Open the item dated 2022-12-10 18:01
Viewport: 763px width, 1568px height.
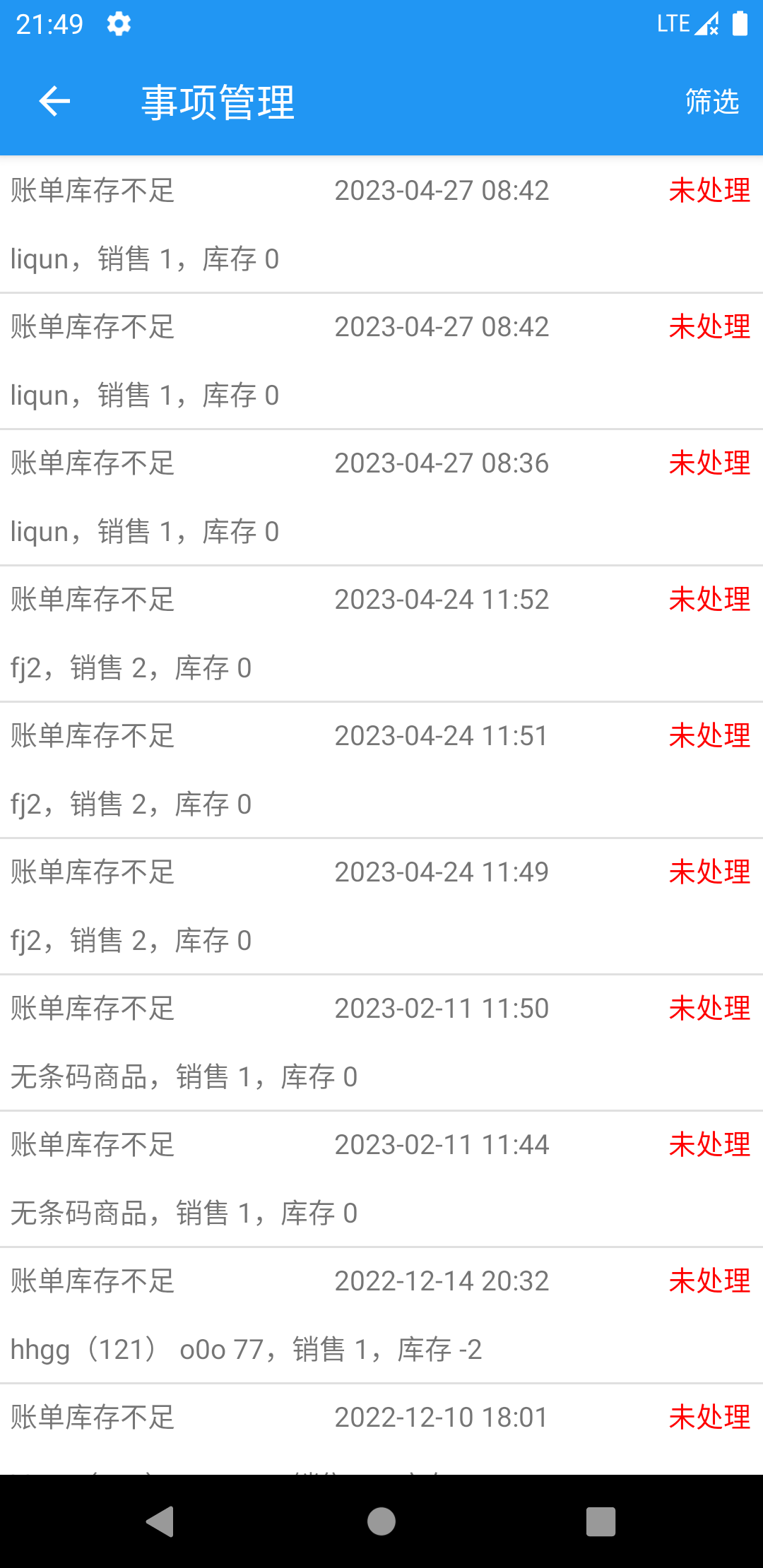click(381, 1427)
